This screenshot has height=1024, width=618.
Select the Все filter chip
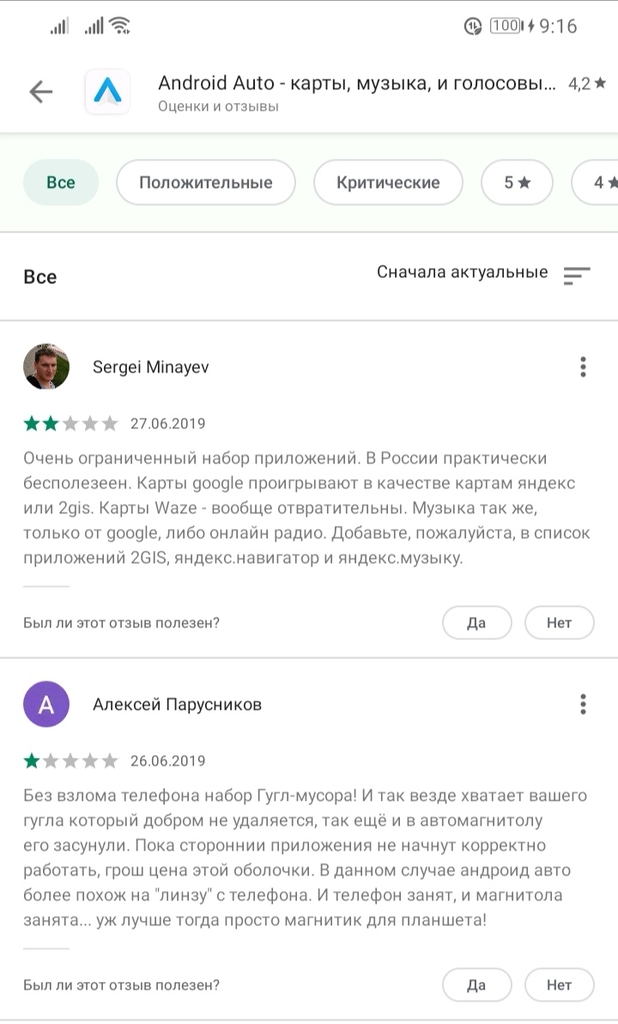[x=61, y=182]
